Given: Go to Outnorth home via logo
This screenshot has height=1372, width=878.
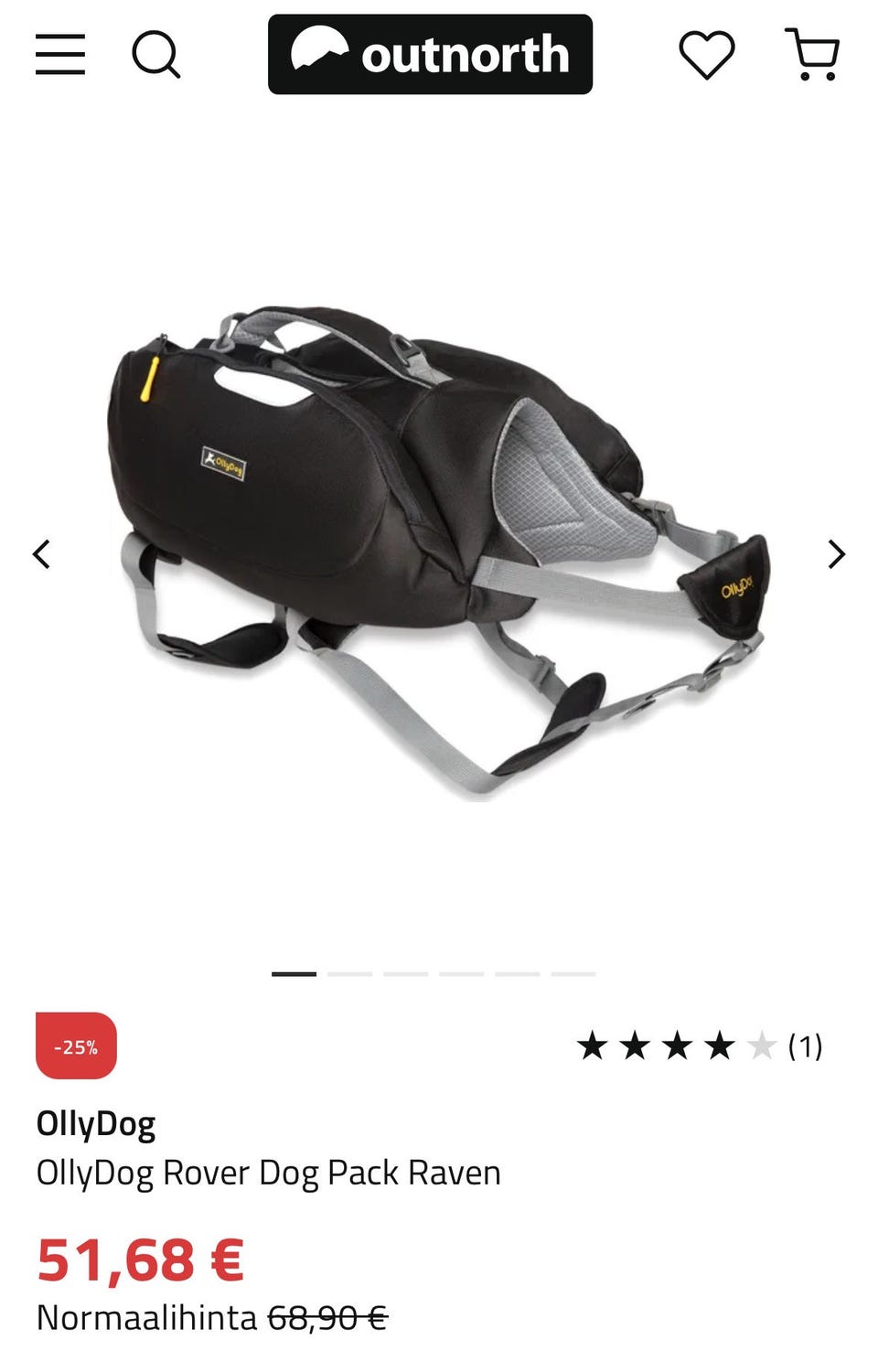Looking at the screenshot, I should pyautogui.click(x=430, y=54).
